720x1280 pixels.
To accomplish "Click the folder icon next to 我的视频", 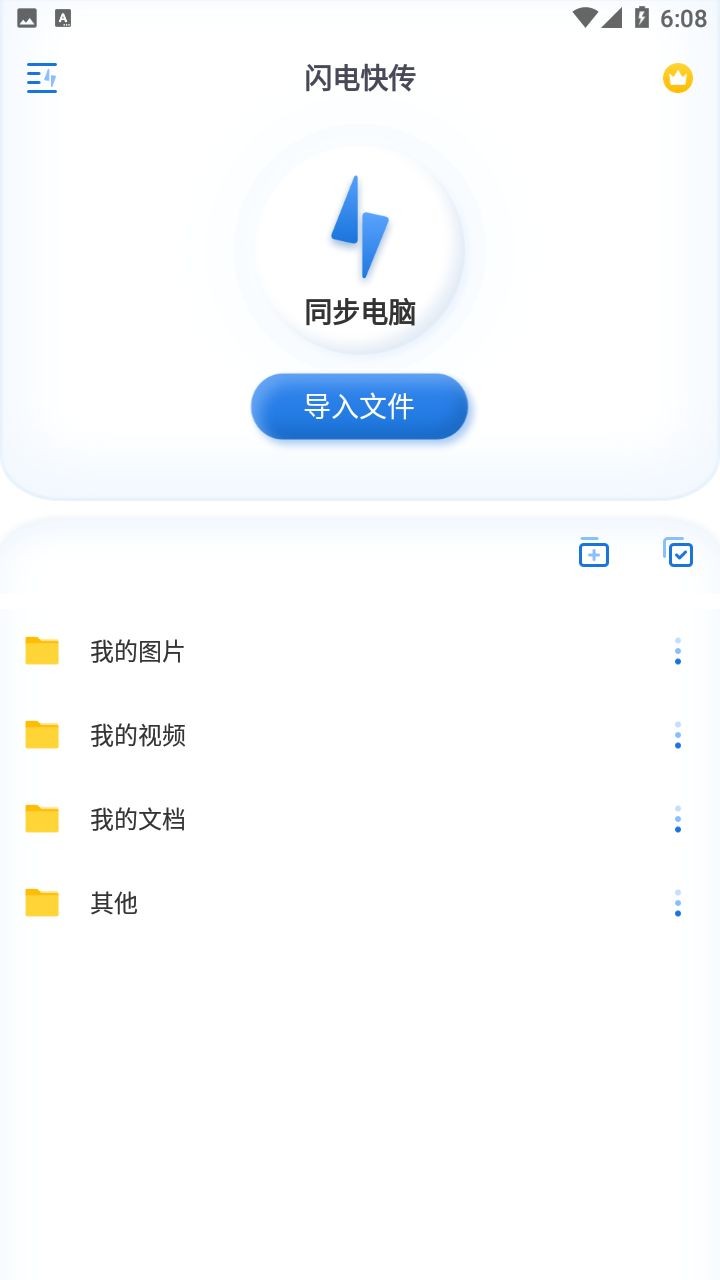I will pos(42,735).
